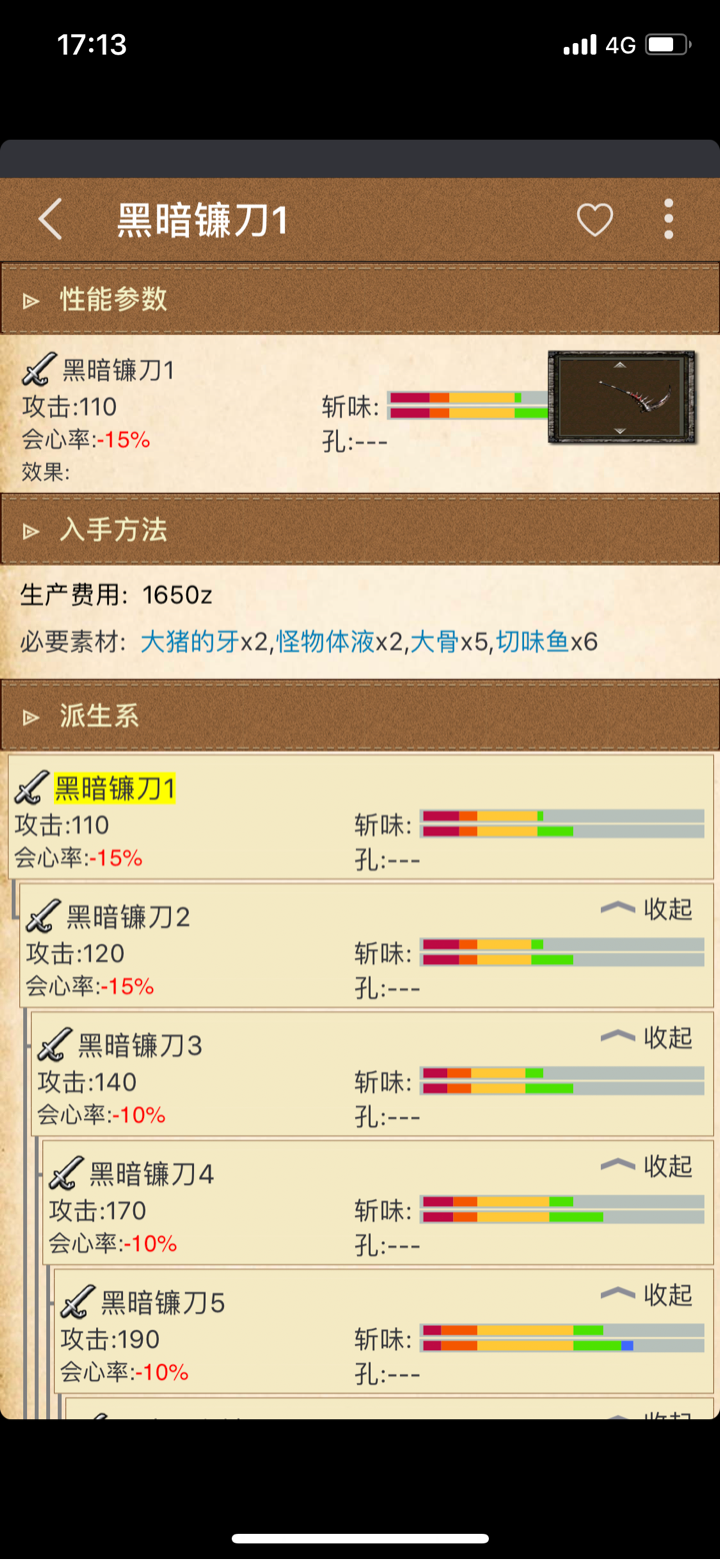720x1560 pixels.
Task: Open 黑暗镰刀5 in the derivation tree
Action: (163, 1302)
